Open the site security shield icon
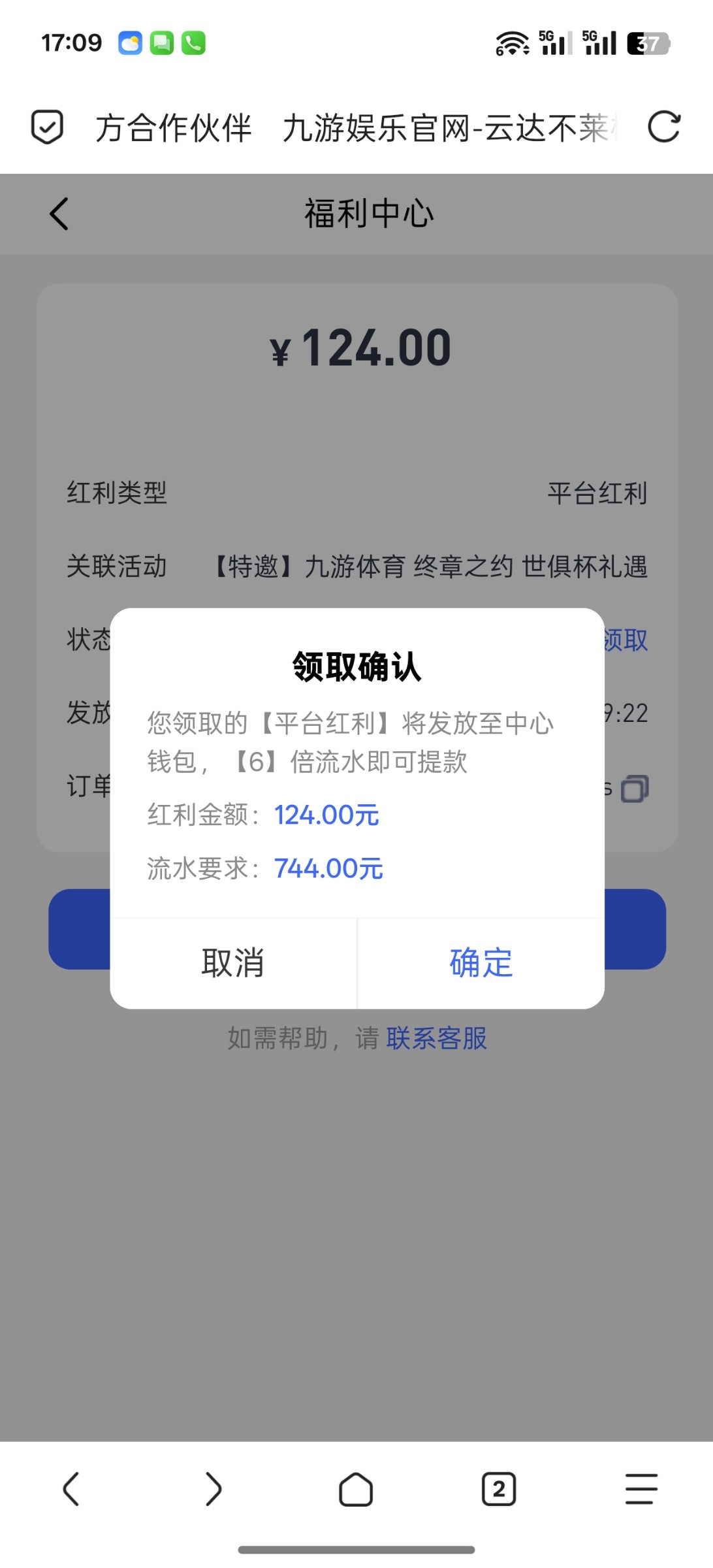The height and width of the screenshot is (1568, 713). coord(47,127)
